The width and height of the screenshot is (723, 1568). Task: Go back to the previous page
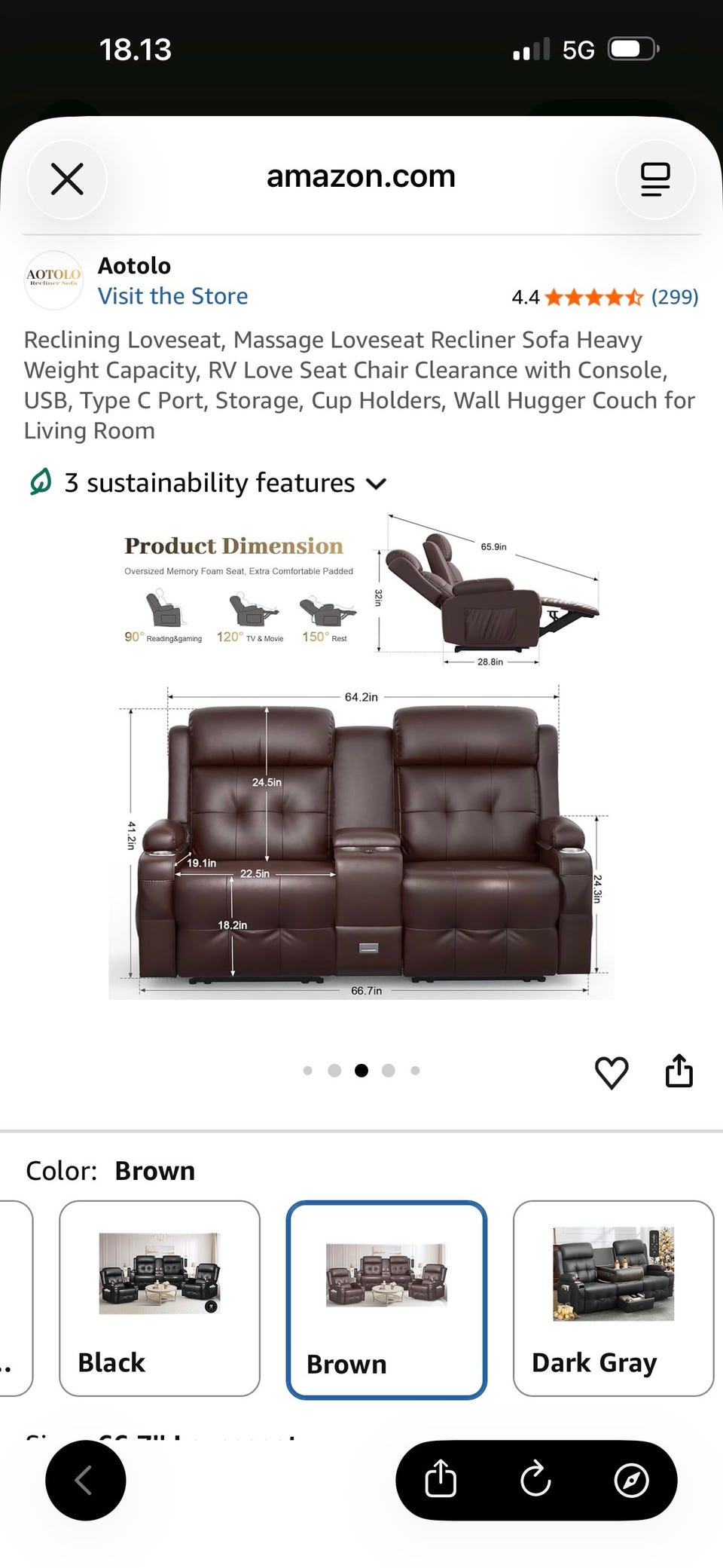pos(85,1480)
